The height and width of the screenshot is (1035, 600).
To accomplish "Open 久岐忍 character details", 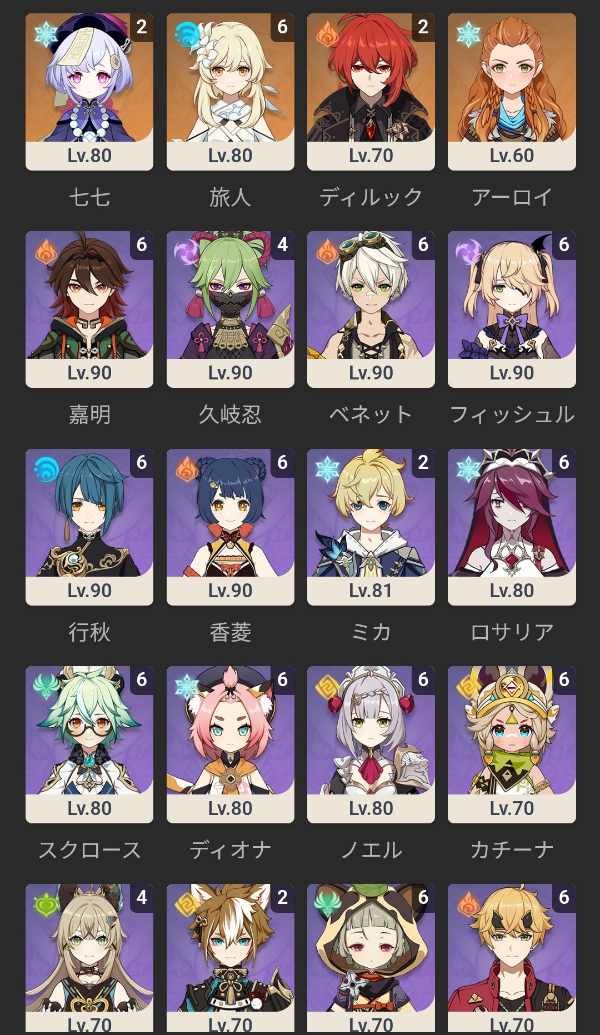I will [230, 309].
